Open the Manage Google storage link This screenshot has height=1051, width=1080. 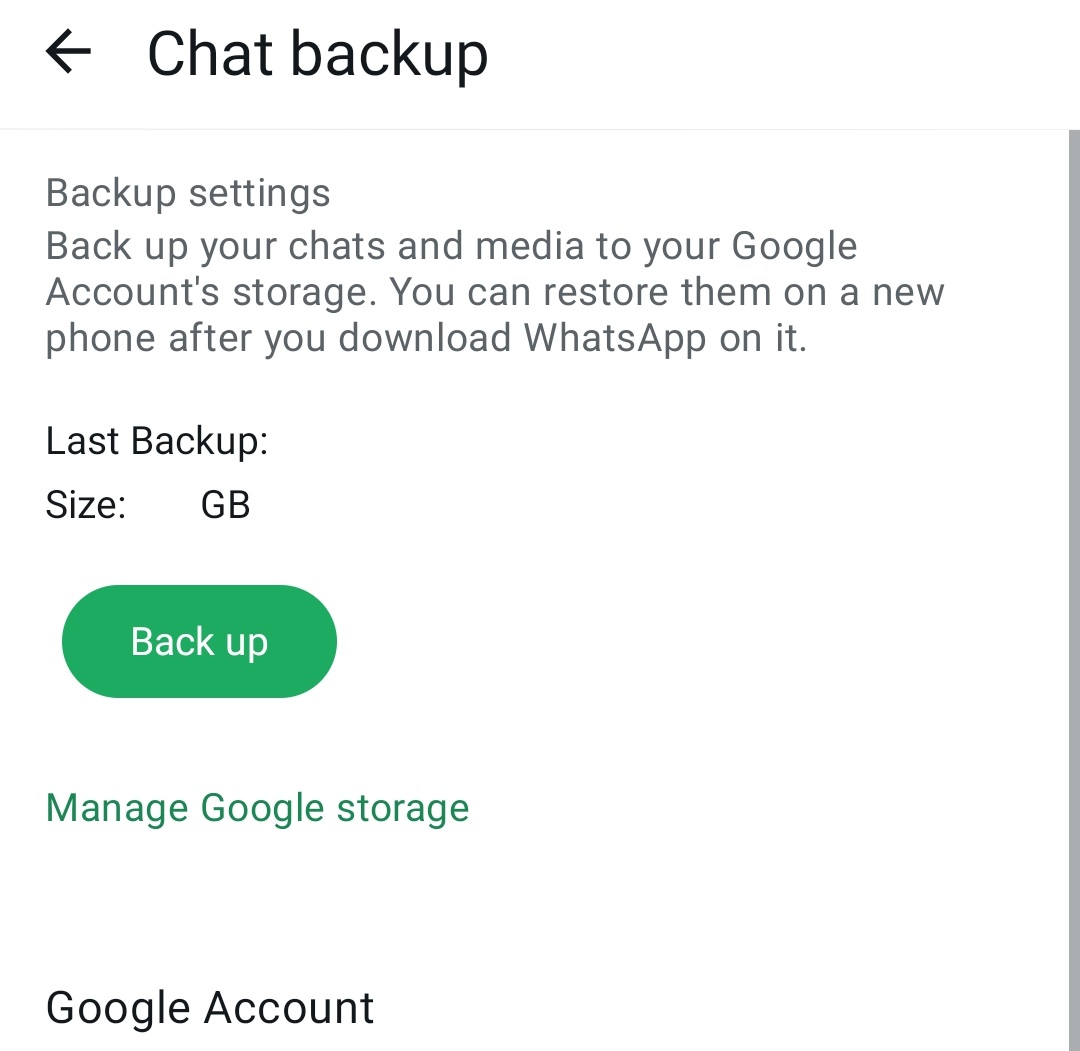click(x=258, y=808)
